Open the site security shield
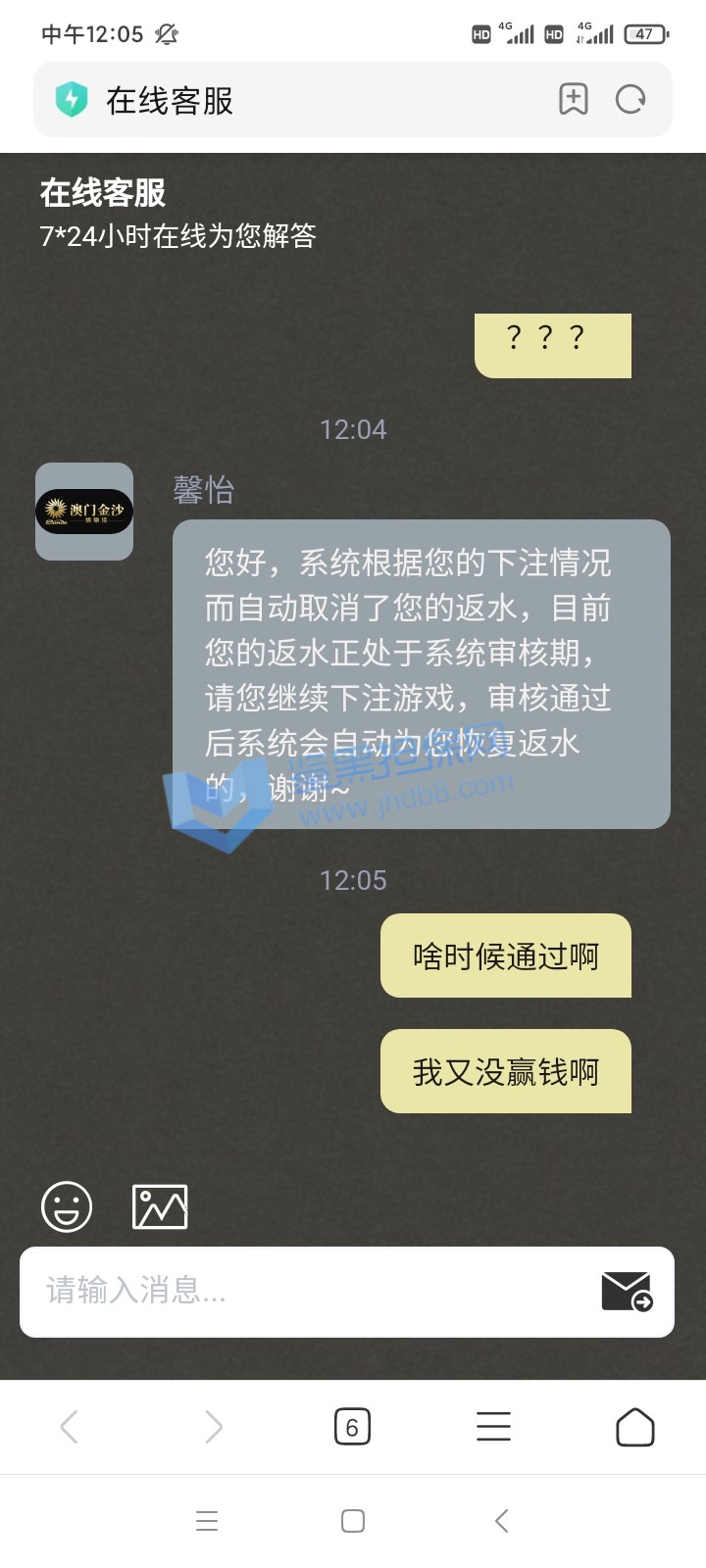The height and width of the screenshot is (1568, 706). 72,99
